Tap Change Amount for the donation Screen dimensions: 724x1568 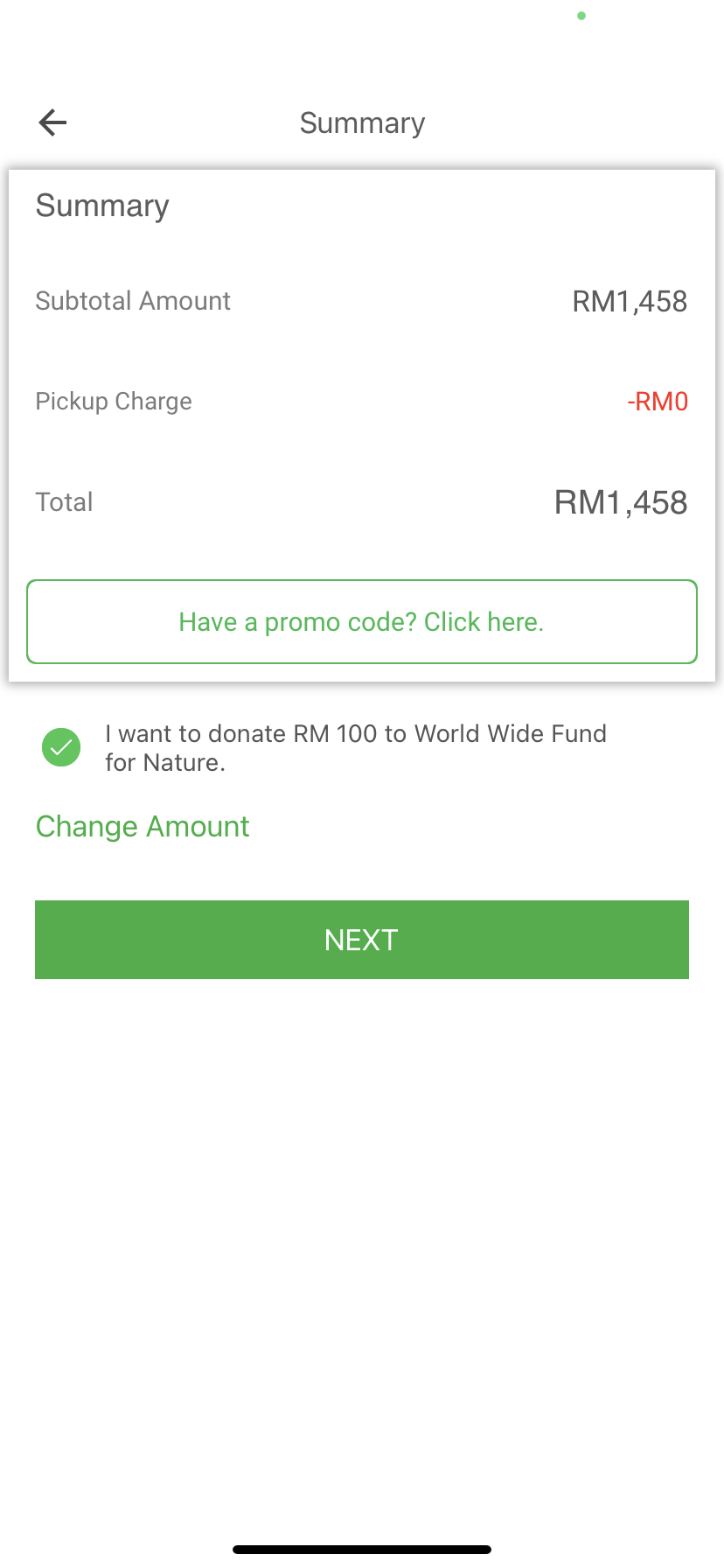click(x=143, y=827)
